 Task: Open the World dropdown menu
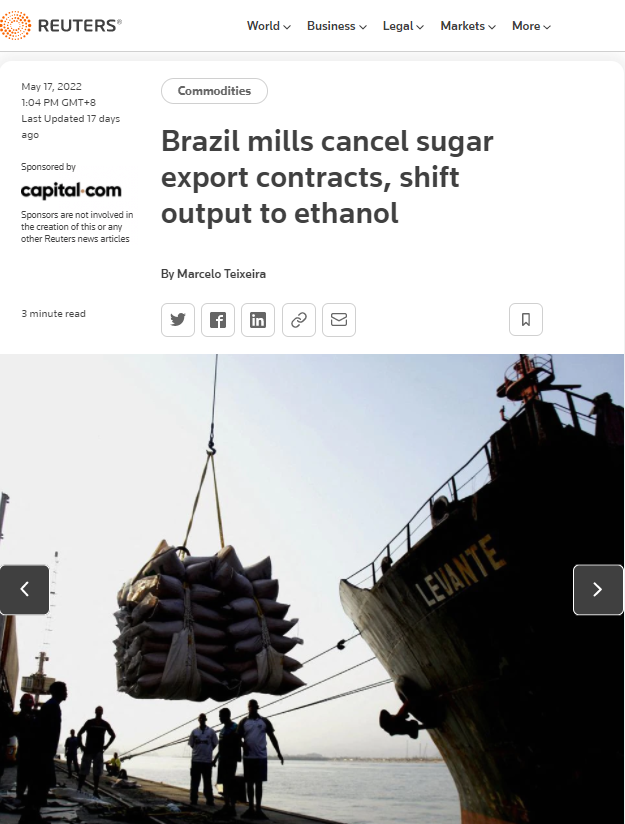pyautogui.click(x=268, y=26)
